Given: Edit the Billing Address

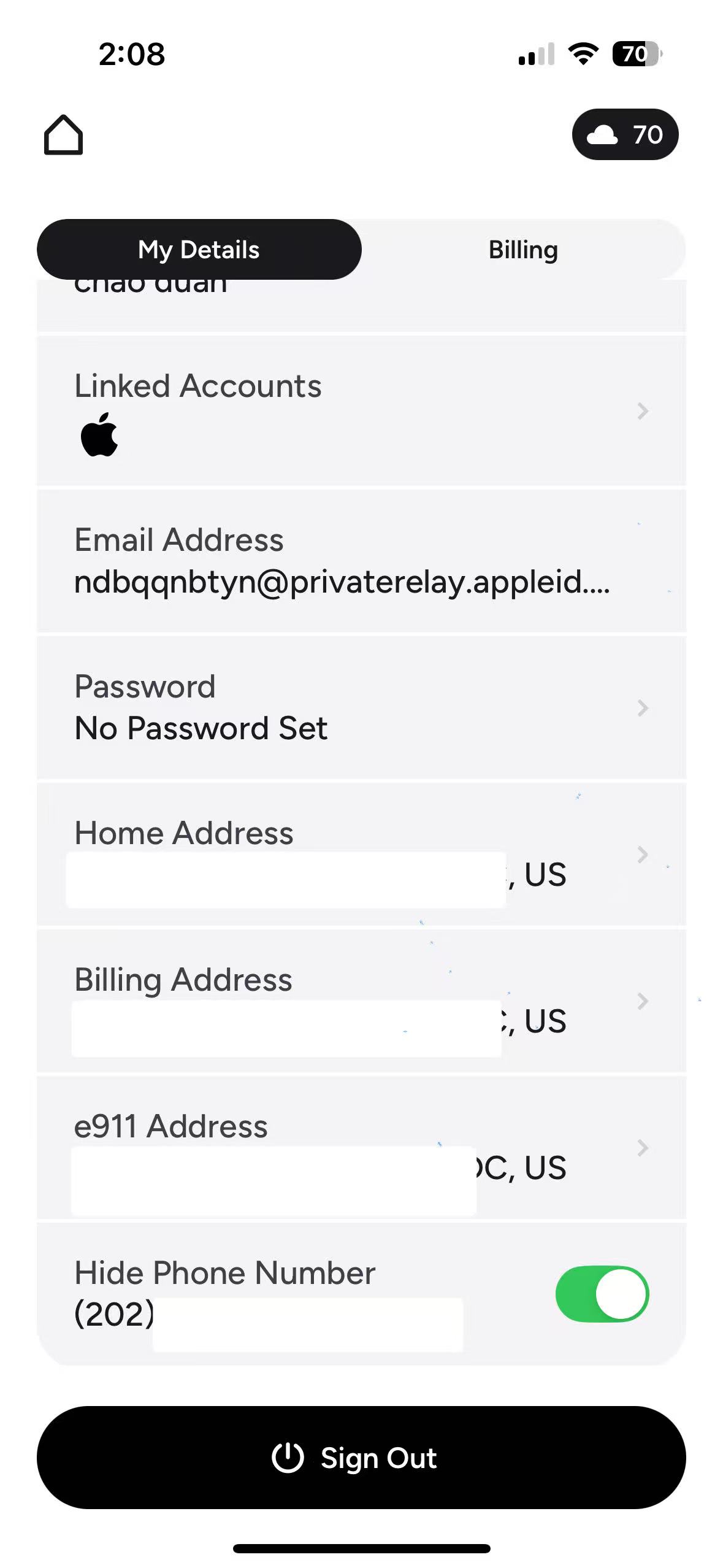Looking at the screenshot, I should tap(361, 1001).
